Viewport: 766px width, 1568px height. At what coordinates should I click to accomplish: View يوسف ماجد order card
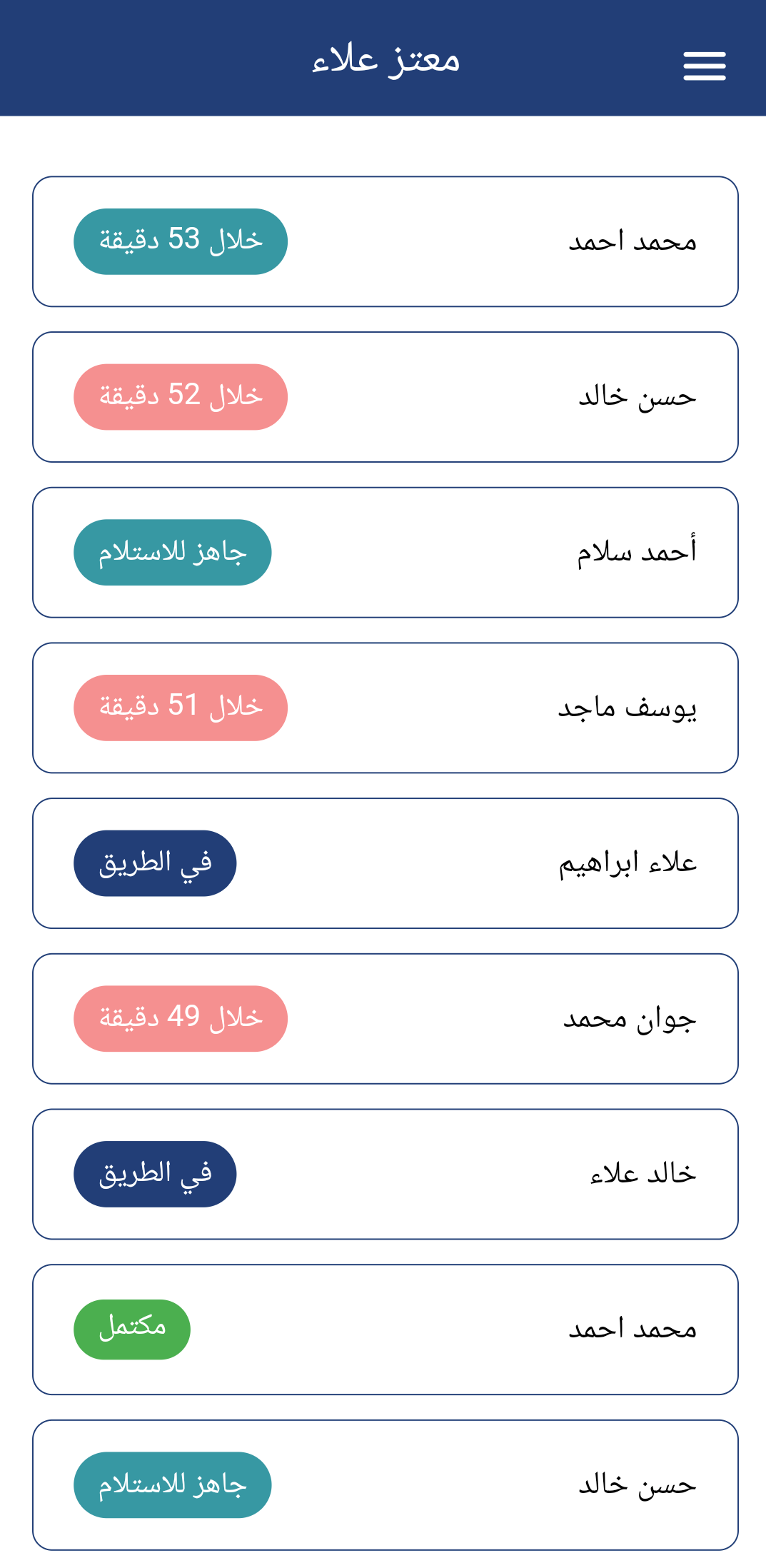tap(385, 708)
